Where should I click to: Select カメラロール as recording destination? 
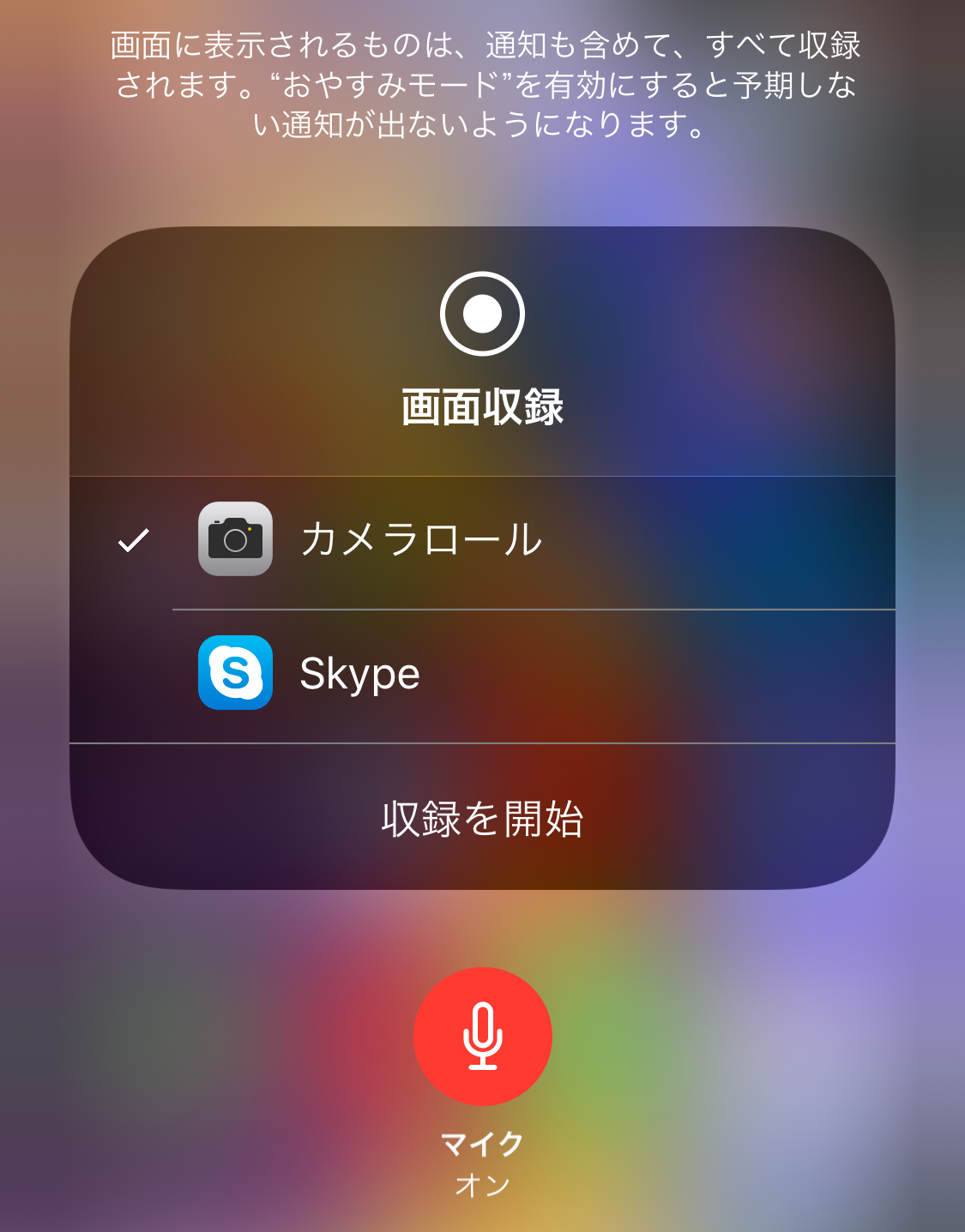(420, 540)
